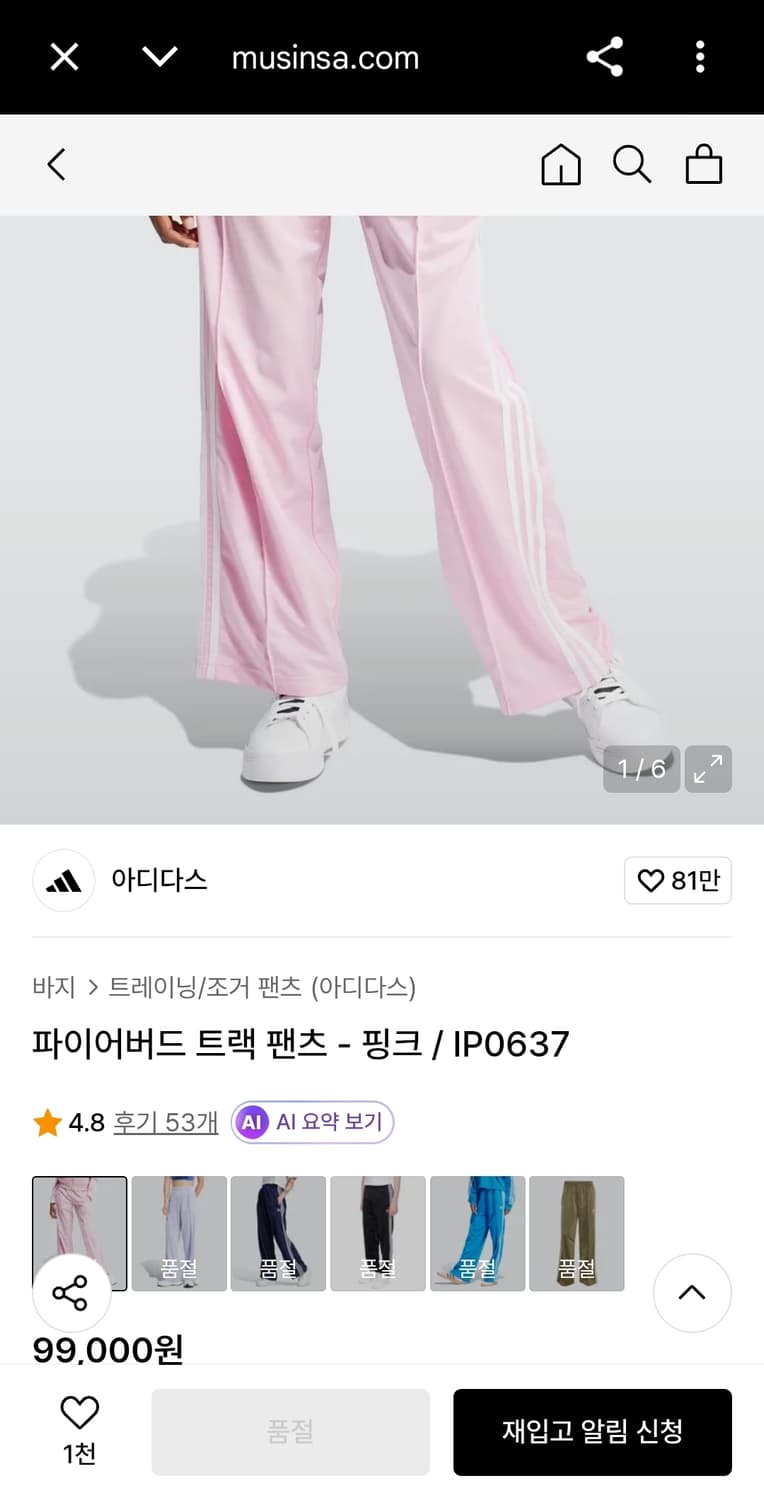Image resolution: width=764 pixels, height=1500 pixels.
Task: Tap the star rating next to 4.8
Action: 45,1122
